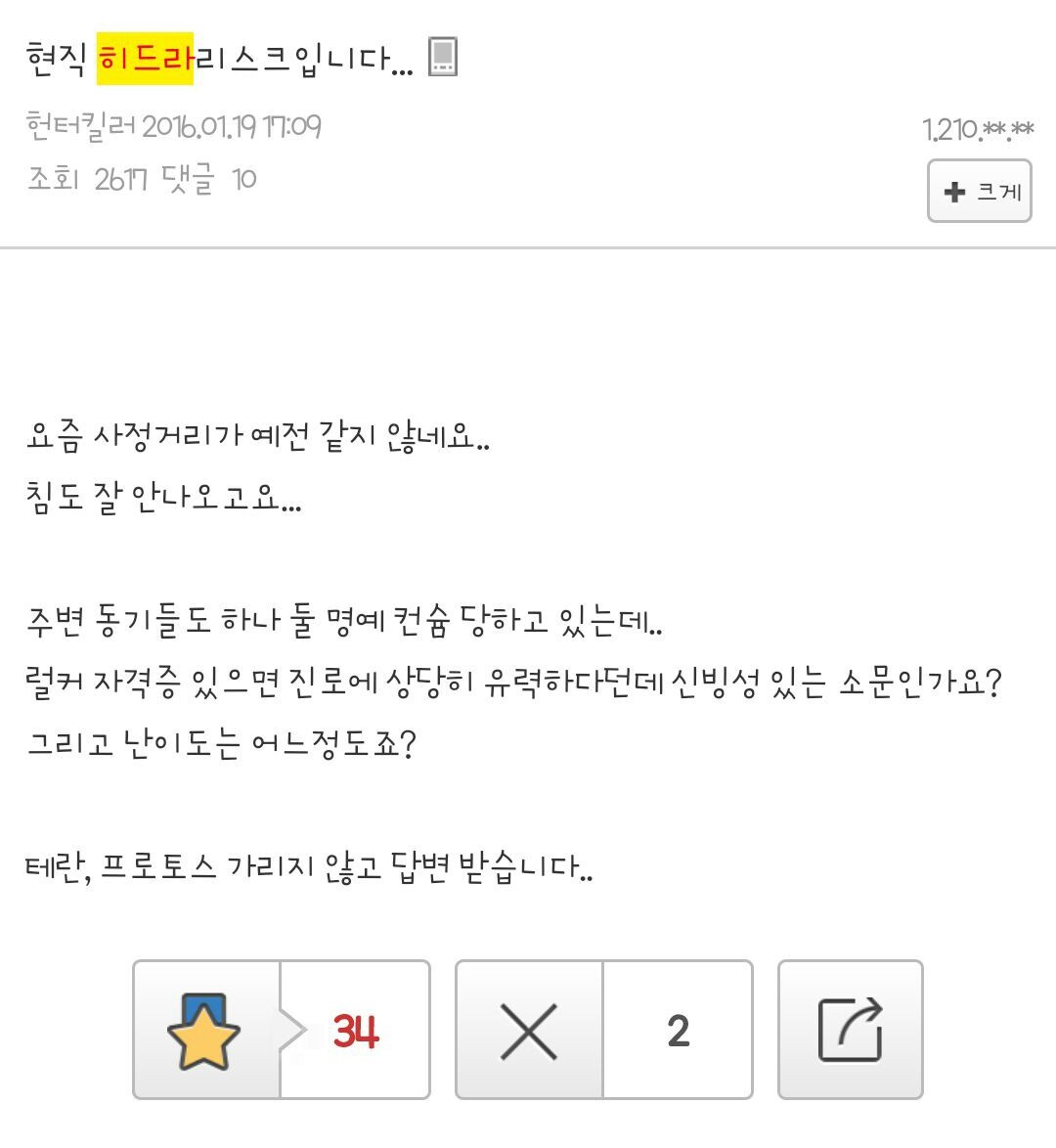The image size is (1056, 1148).
Task: Enlarge text with the 크게 button
Action: pos(980,192)
